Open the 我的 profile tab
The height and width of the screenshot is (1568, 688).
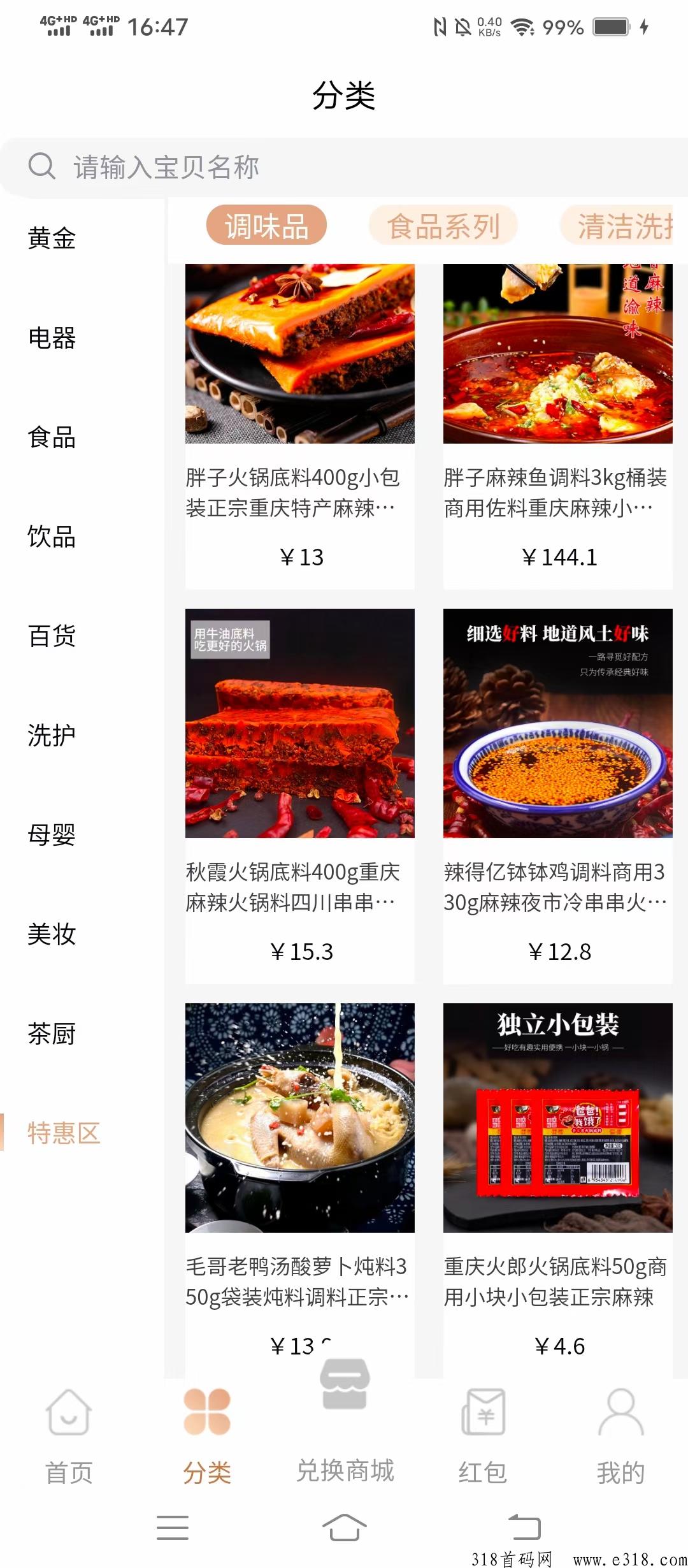(621, 1438)
